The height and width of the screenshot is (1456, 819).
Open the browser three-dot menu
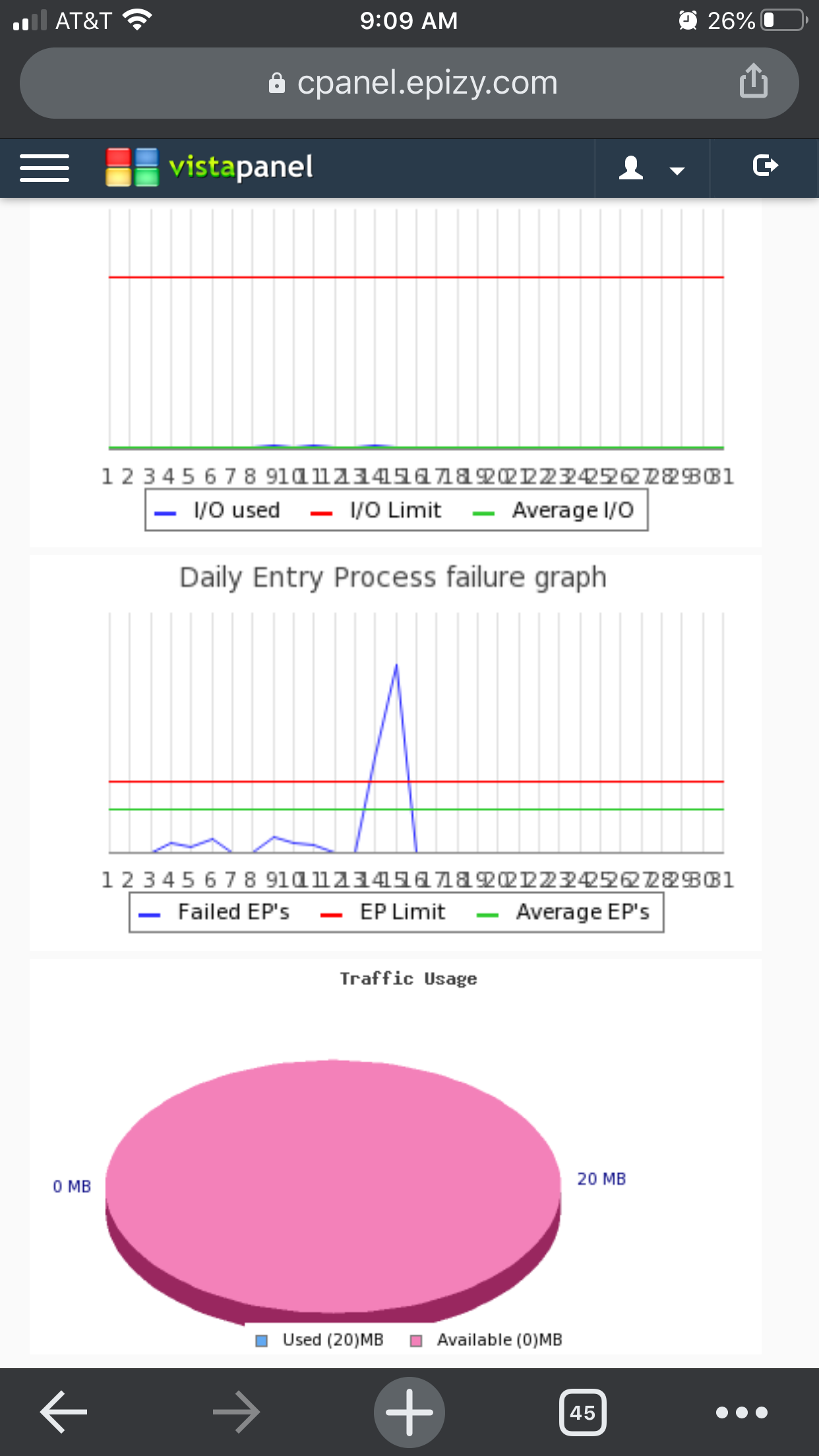[742, 1412]
